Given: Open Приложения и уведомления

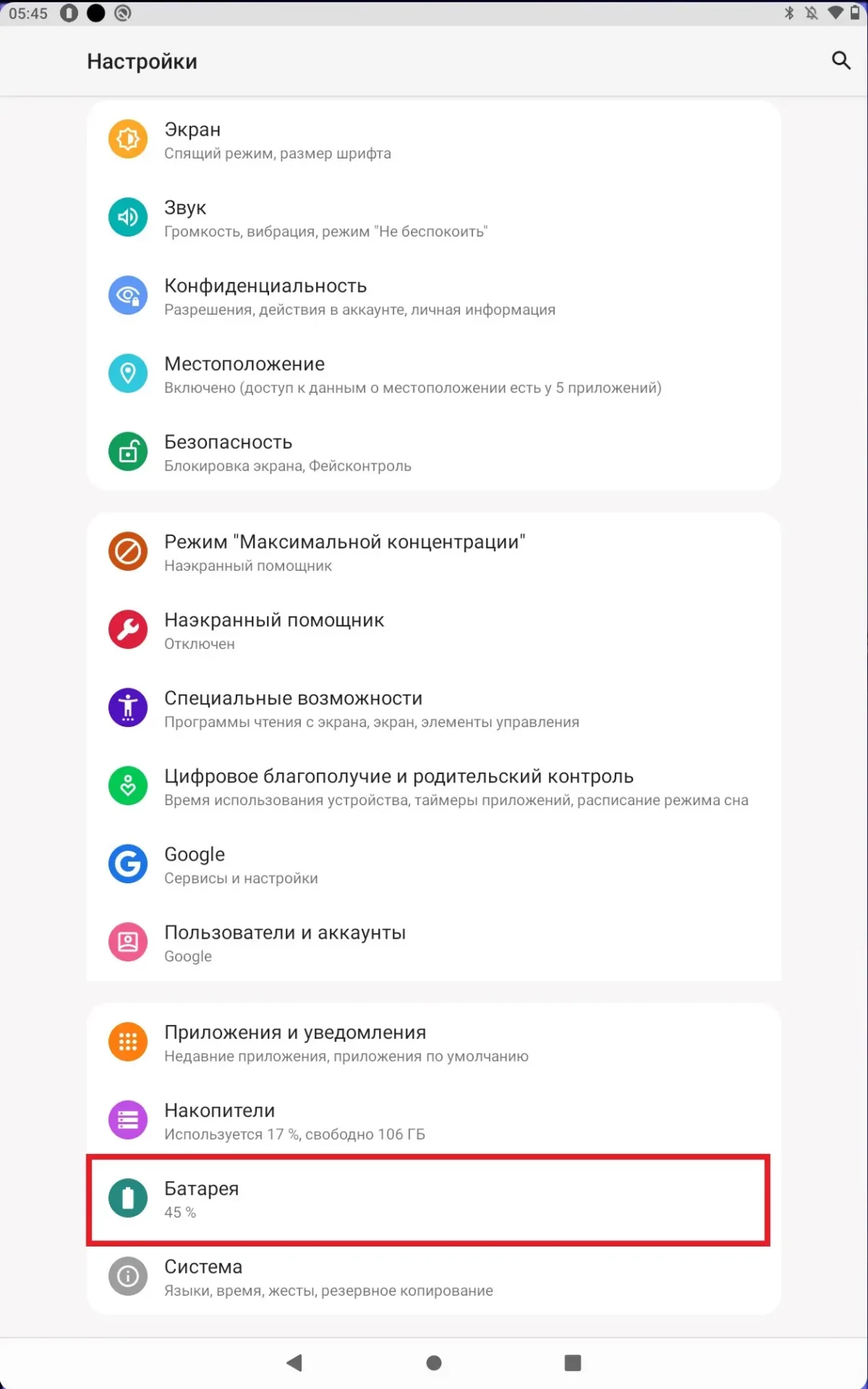Looking at the screenshot, I should [432, 1043].
